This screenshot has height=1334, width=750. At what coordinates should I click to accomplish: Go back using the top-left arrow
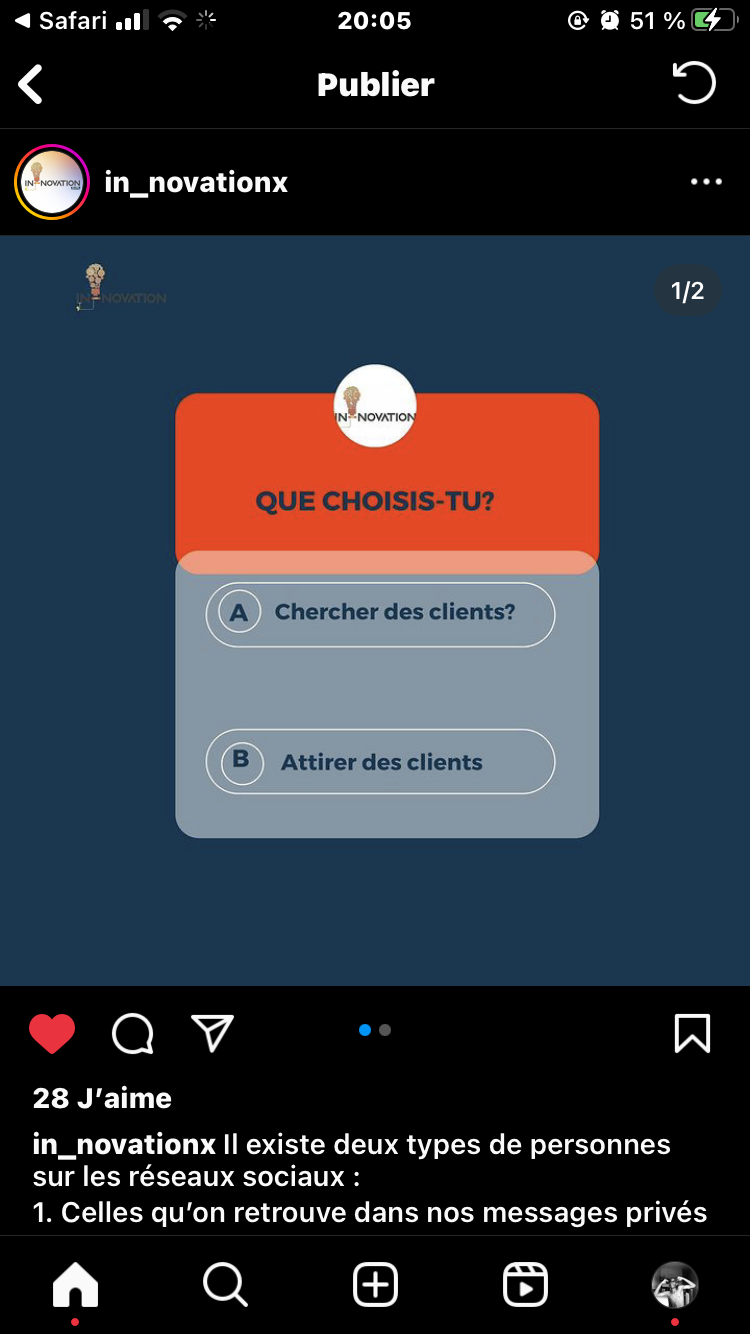(31, 85)
